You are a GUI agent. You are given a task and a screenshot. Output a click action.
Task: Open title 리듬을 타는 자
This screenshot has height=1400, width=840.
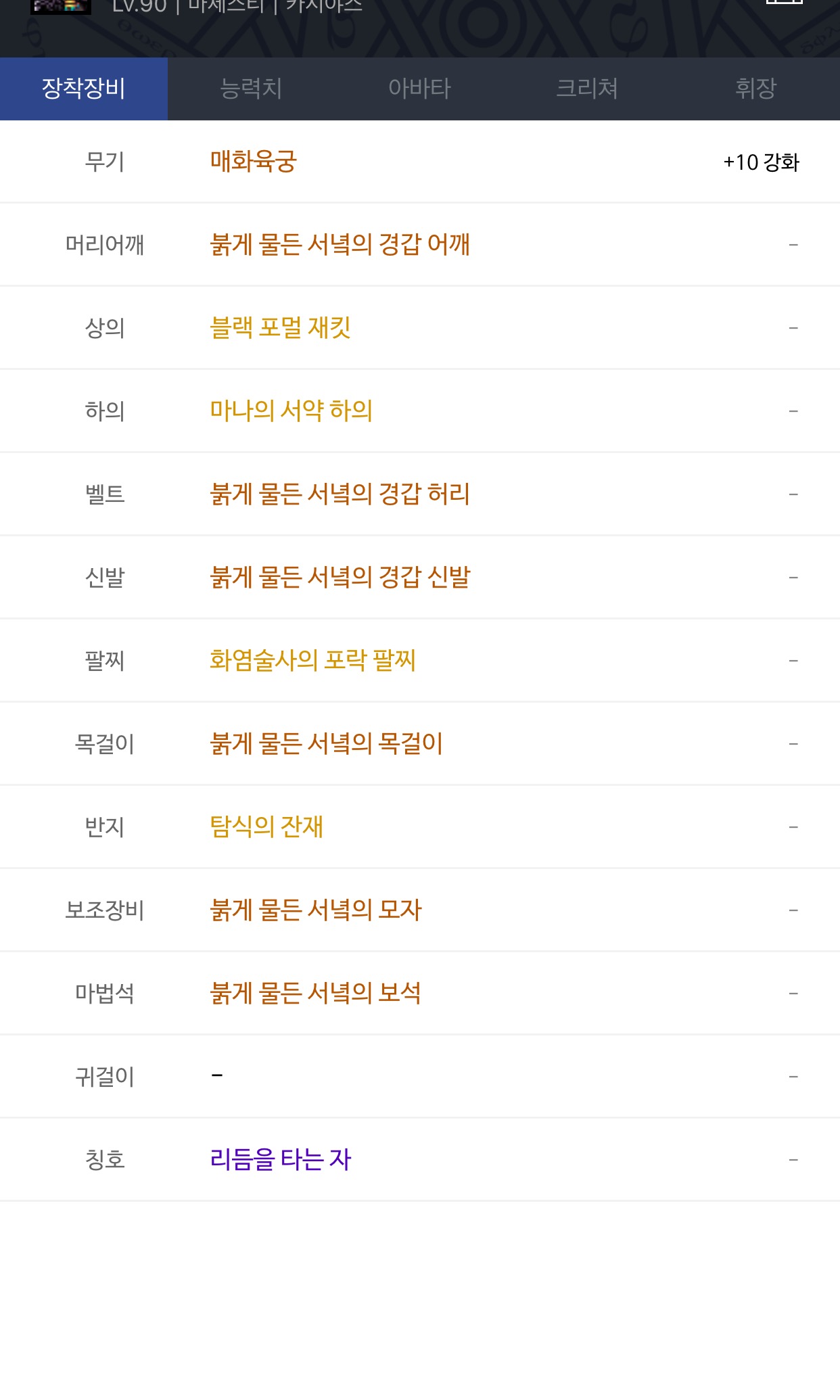click(281, 1159)
